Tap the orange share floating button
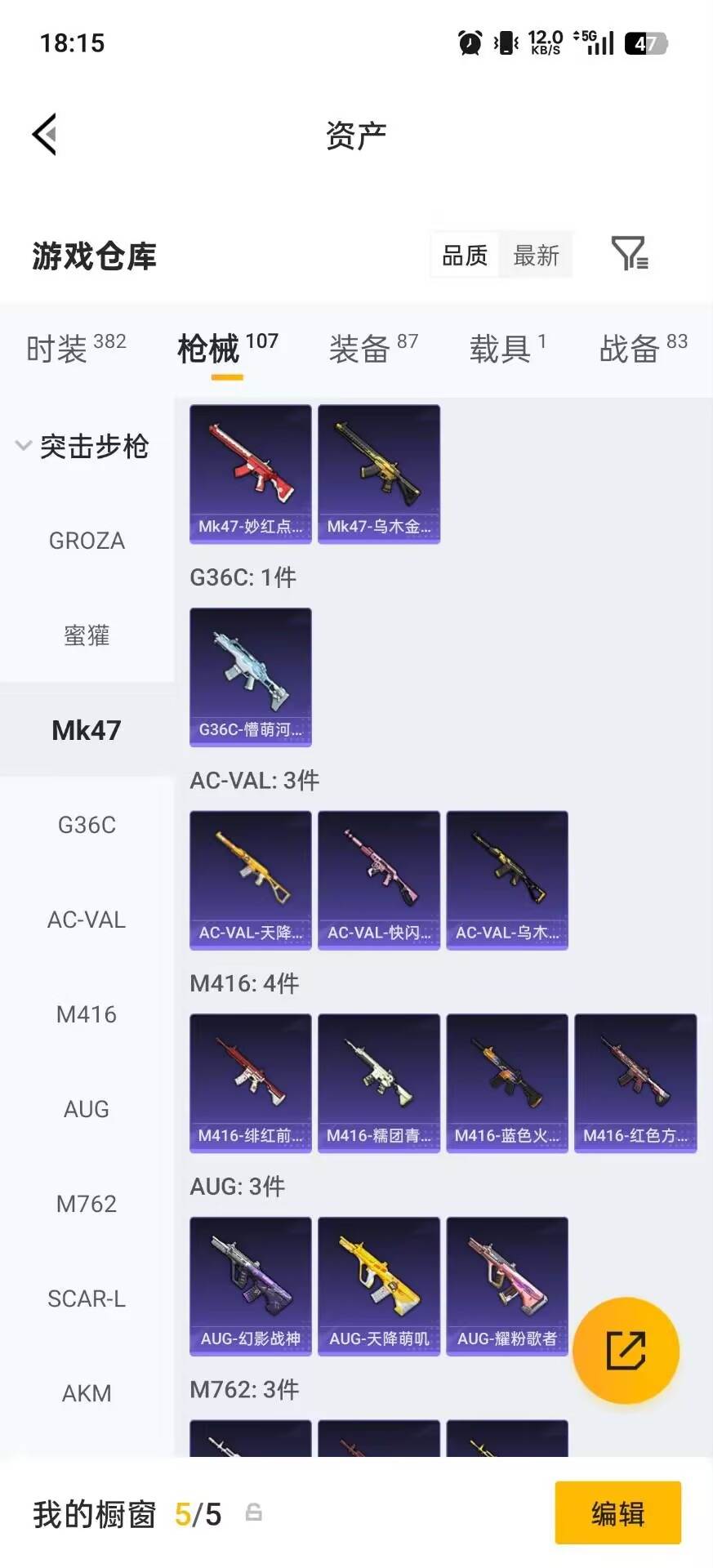713x1568 pixels. click(626, 1350)
